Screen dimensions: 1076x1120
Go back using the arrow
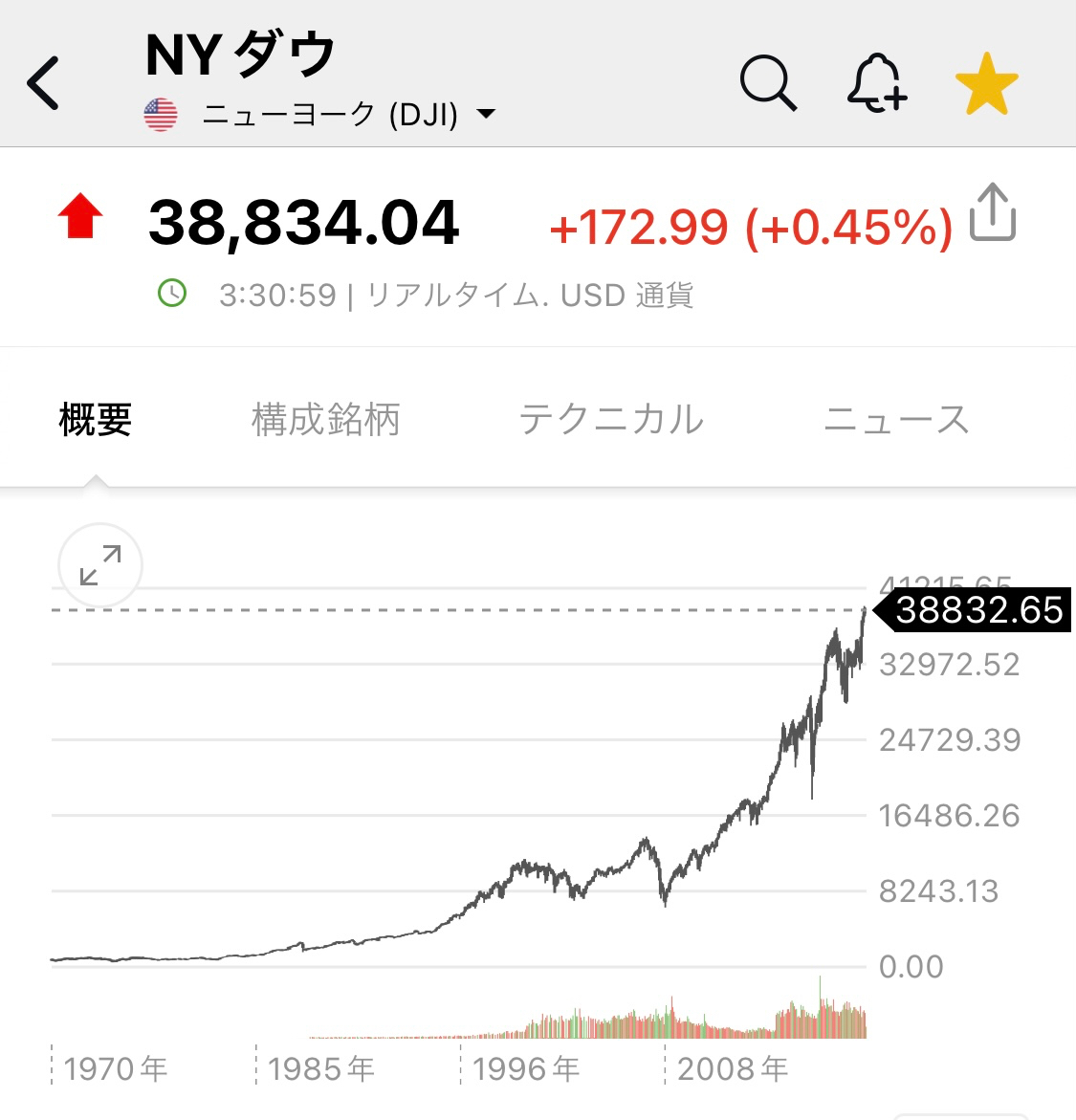point(44,83)
